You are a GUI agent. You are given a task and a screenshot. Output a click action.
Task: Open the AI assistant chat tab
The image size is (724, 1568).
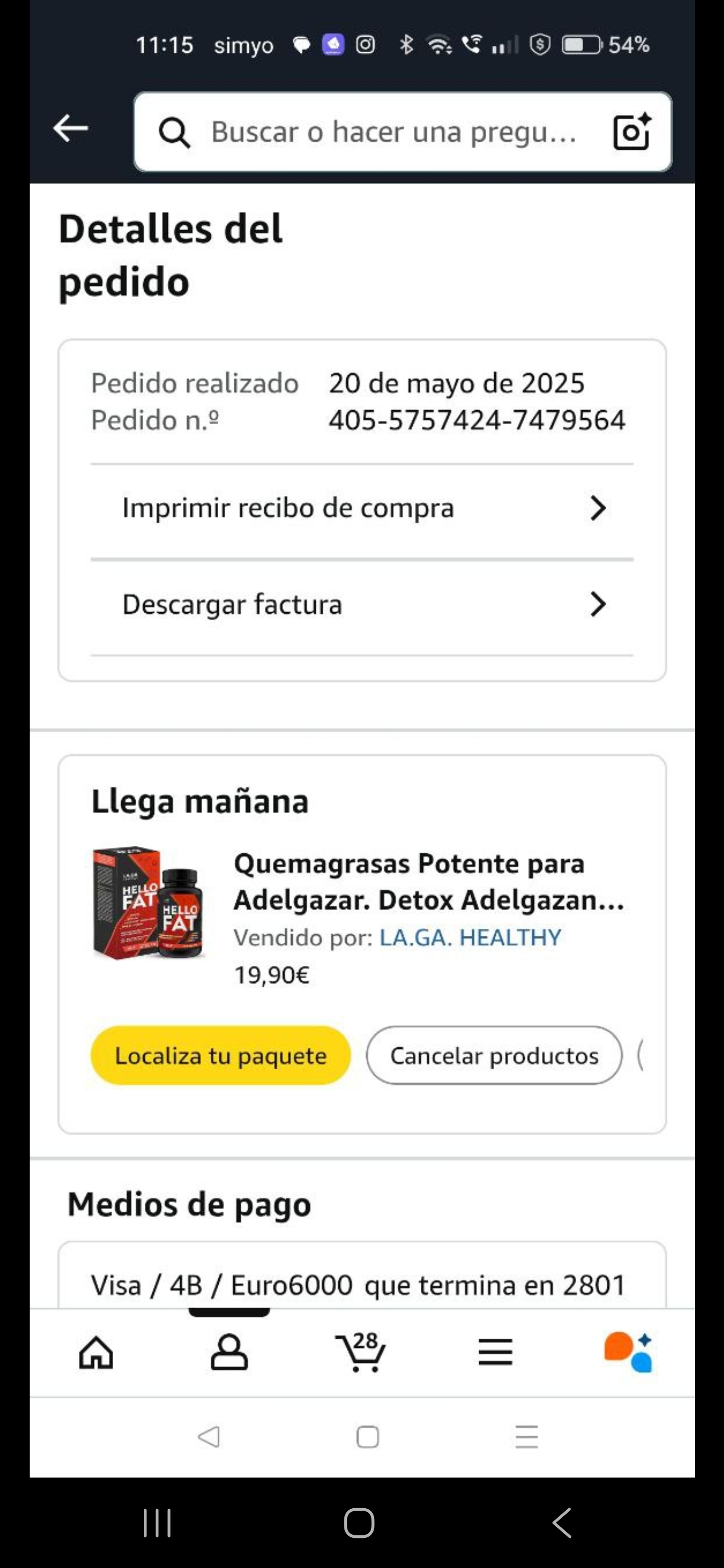tap(628, 1352)
